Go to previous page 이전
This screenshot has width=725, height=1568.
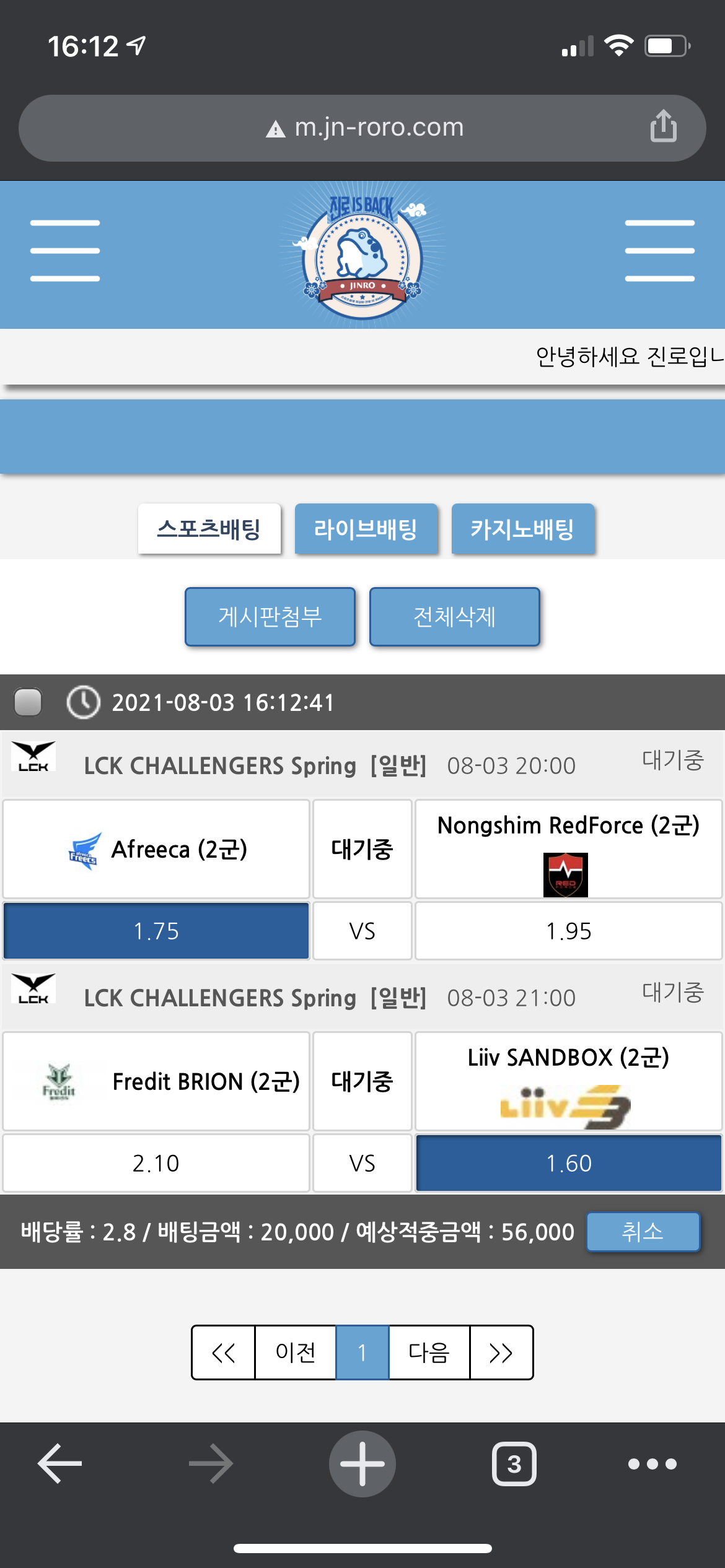296,1352
